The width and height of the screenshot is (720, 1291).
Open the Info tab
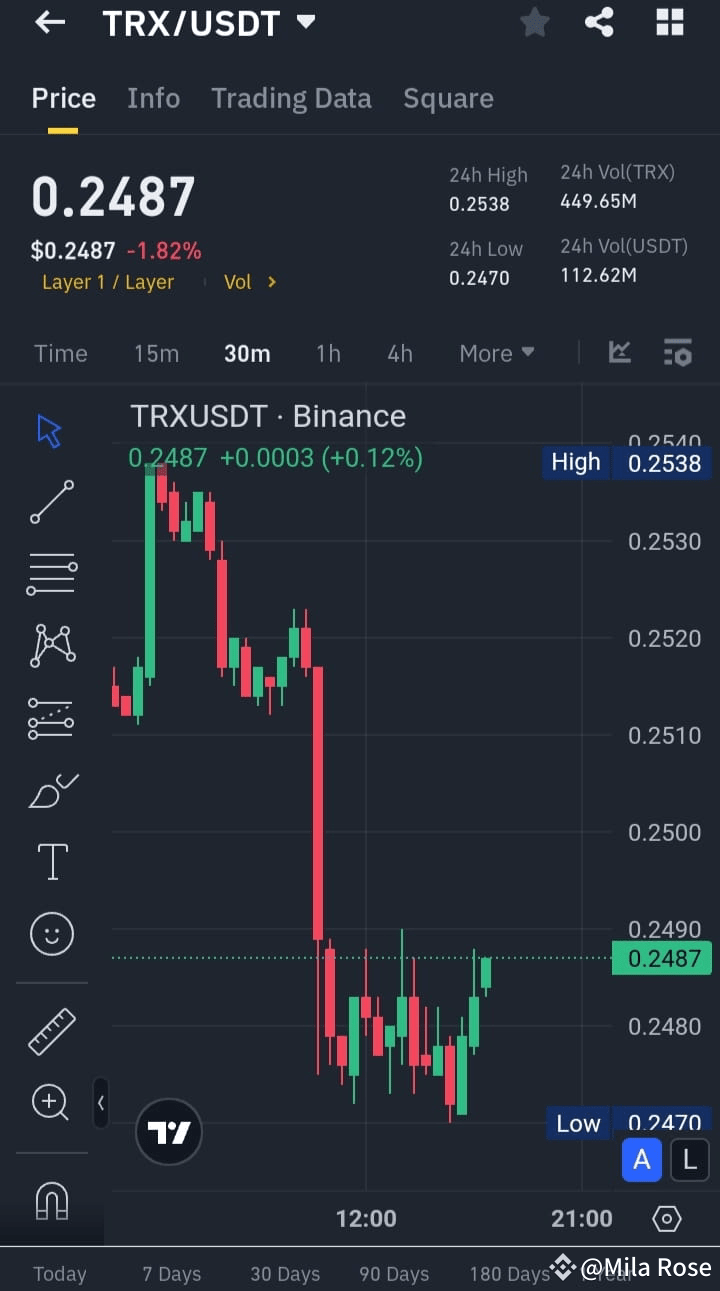tap(153, 98)
